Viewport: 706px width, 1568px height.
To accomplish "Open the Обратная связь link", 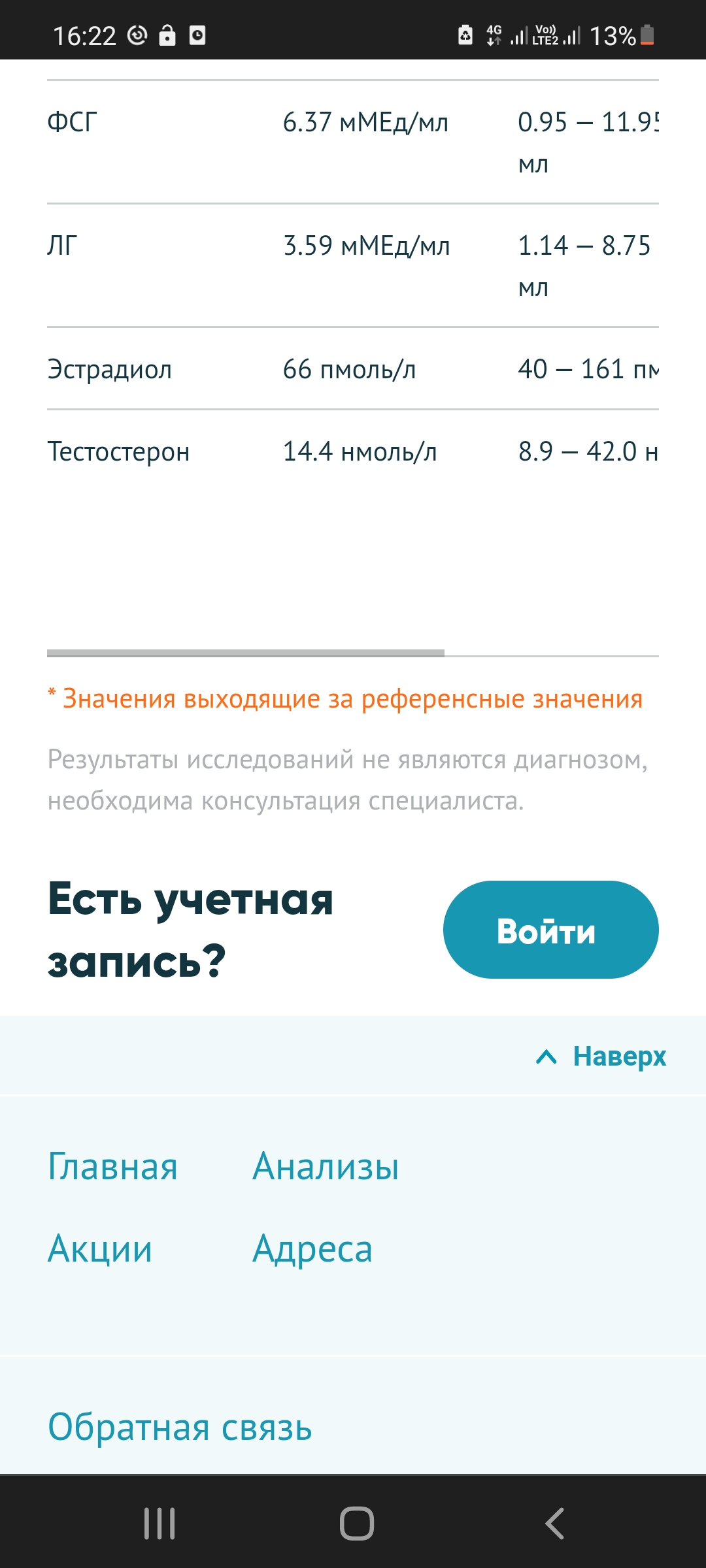I will coord(180,1427).
